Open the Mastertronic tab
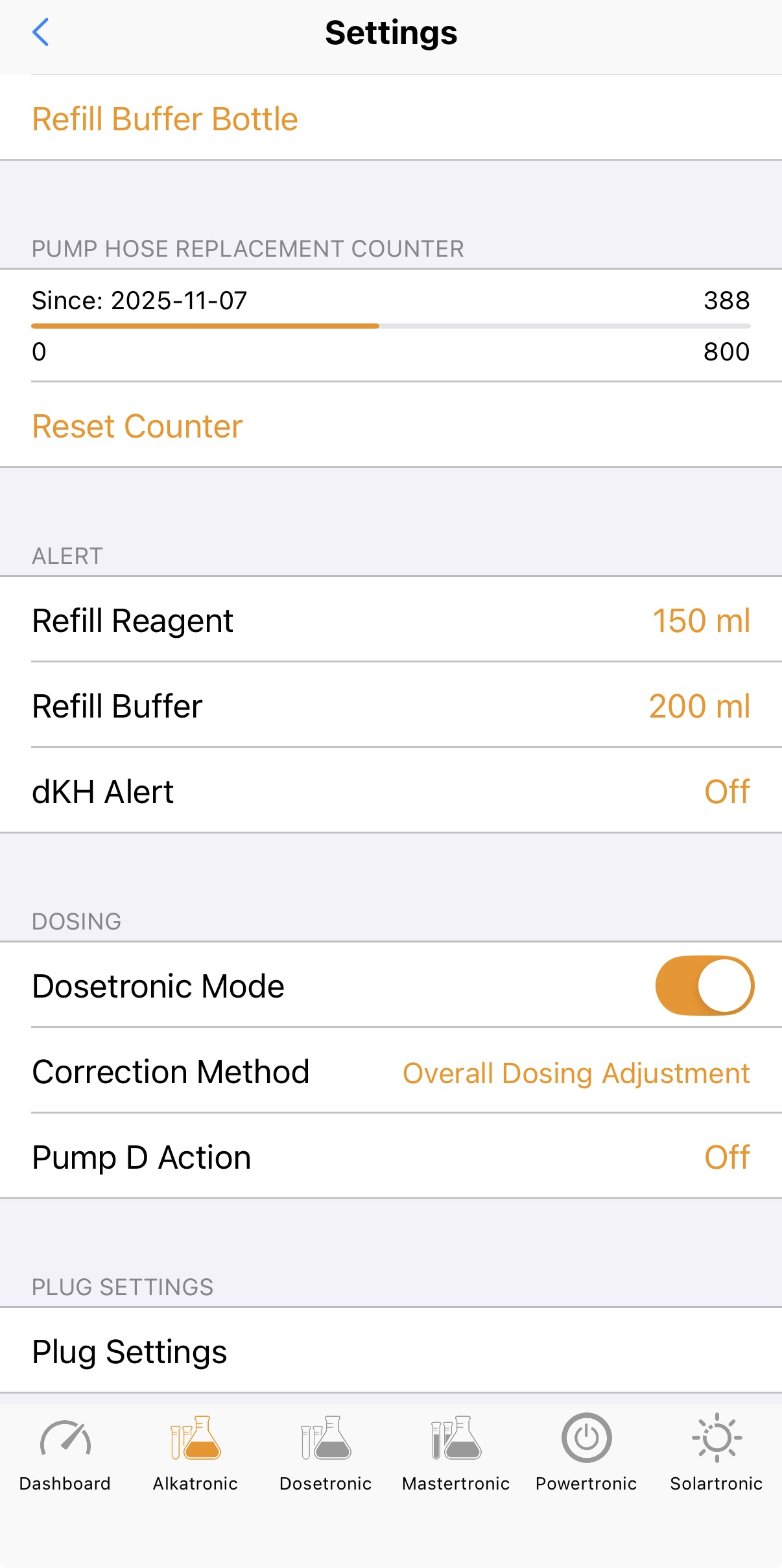The width and height of the screenshot is (782, 1568). 456,1453
